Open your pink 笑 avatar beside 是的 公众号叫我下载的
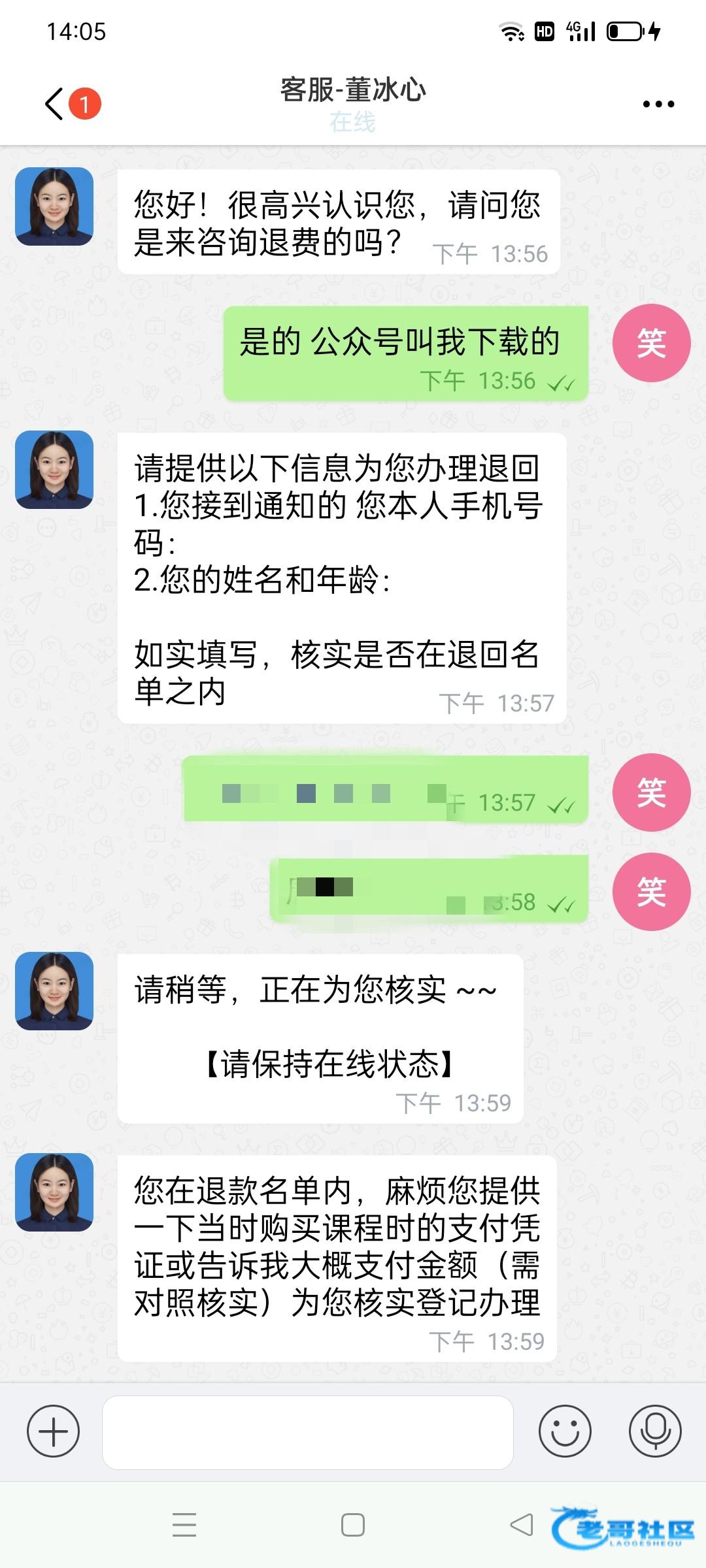706x1568 pixels. (651, 343)
